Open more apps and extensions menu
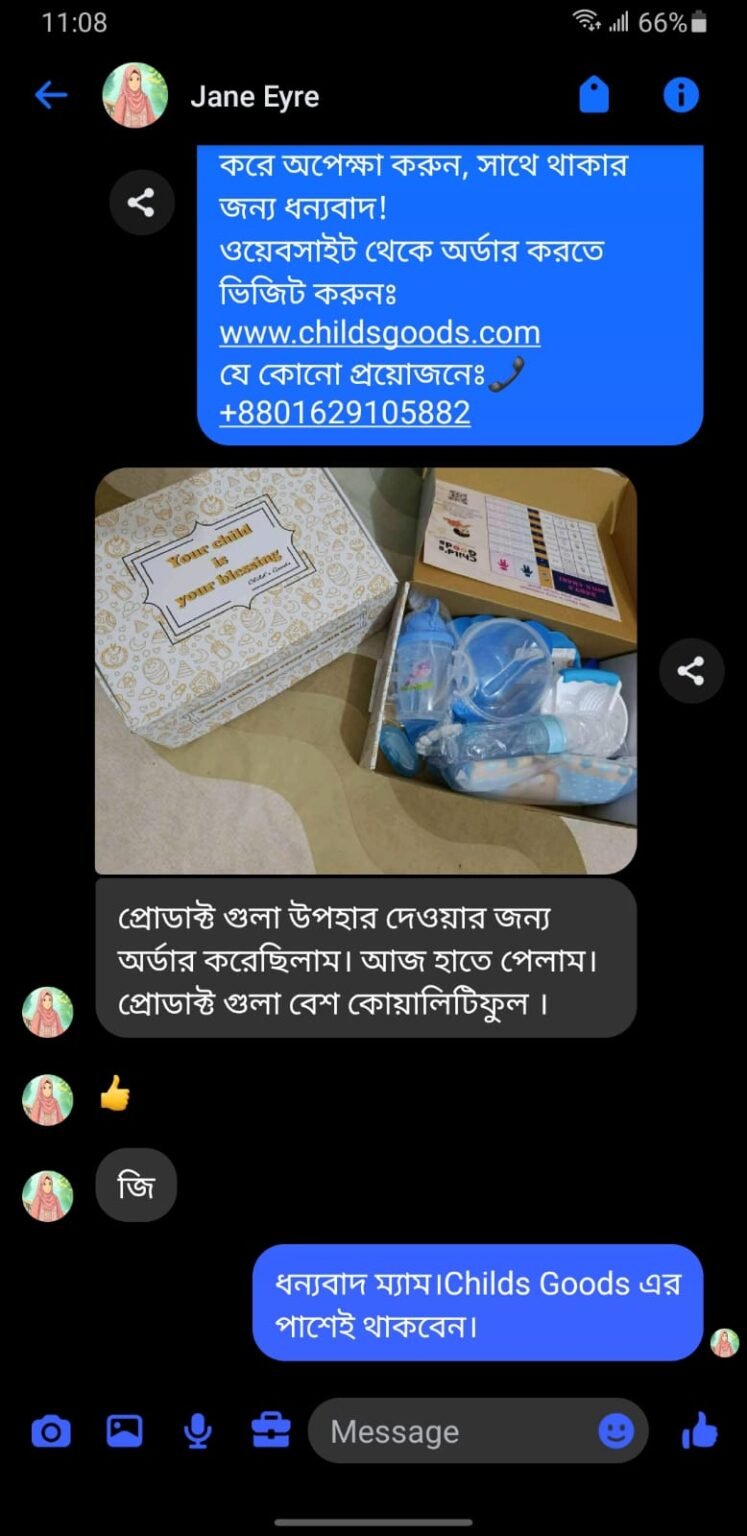 268,1430
